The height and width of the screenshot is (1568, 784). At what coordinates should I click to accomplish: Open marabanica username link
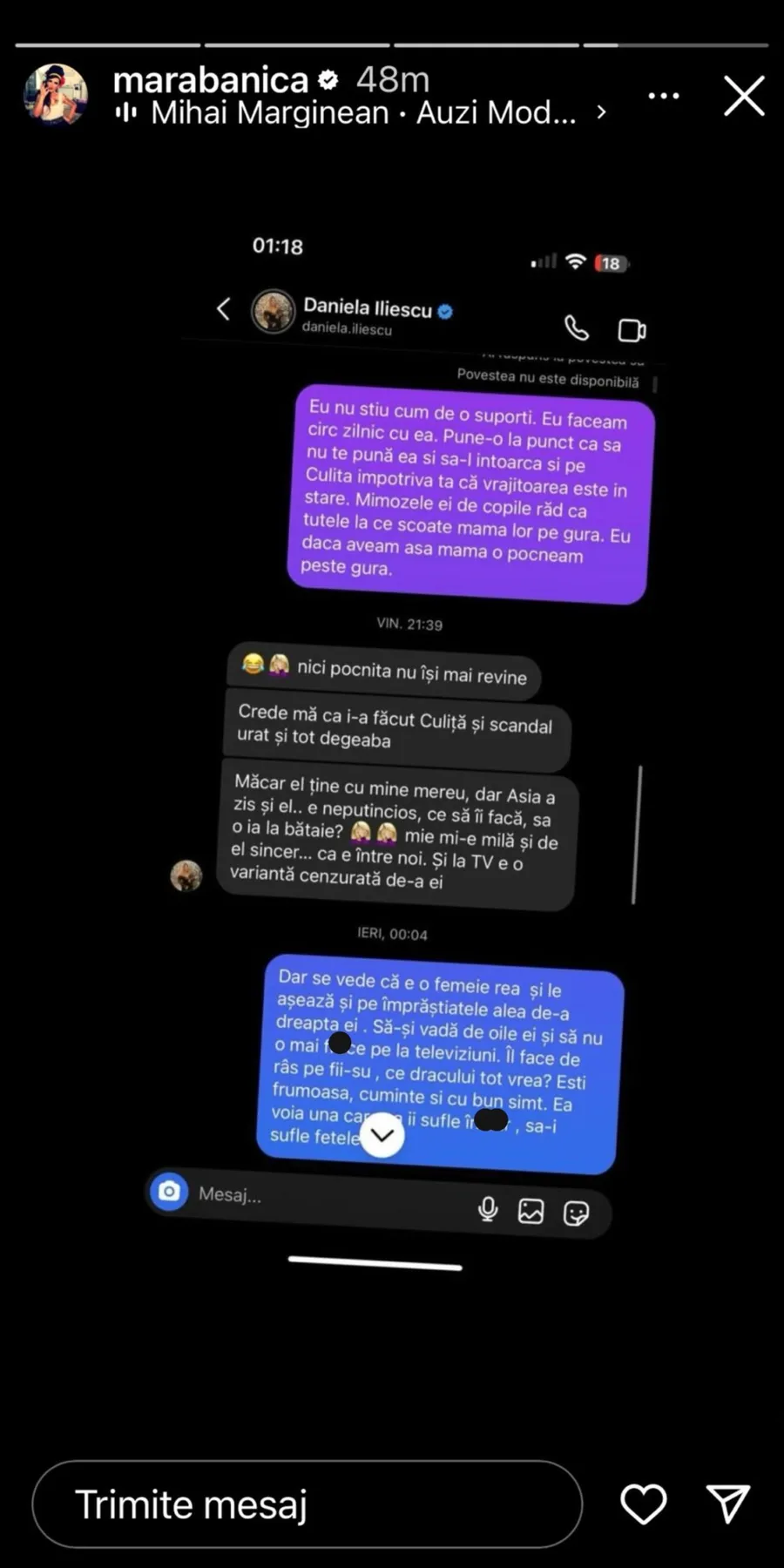pyautogui.click(x=210, y=80)
